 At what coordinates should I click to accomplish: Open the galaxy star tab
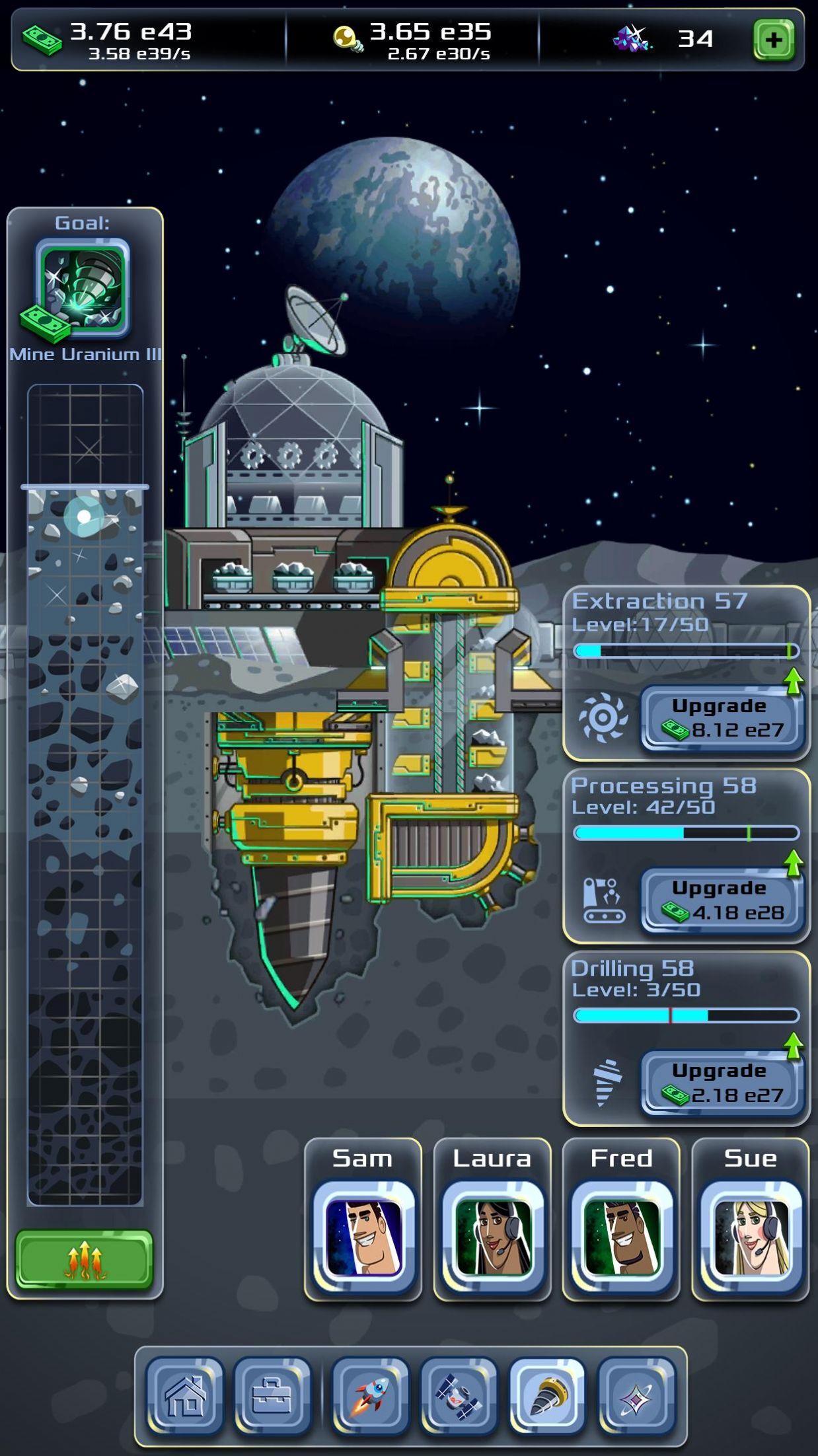click(x=636, y=1397)
